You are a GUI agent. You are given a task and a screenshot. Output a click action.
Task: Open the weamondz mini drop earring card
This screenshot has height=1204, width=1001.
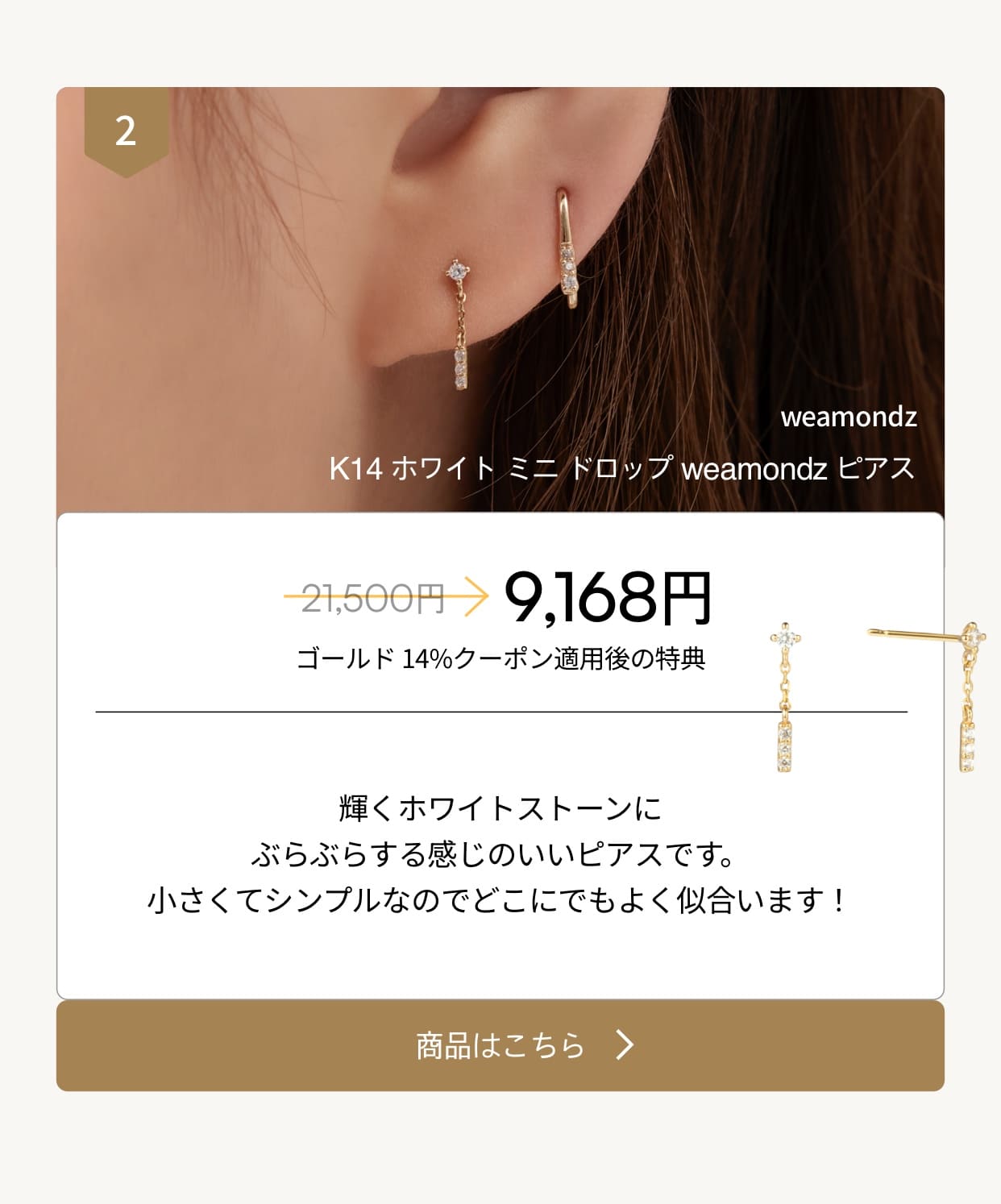500,300
